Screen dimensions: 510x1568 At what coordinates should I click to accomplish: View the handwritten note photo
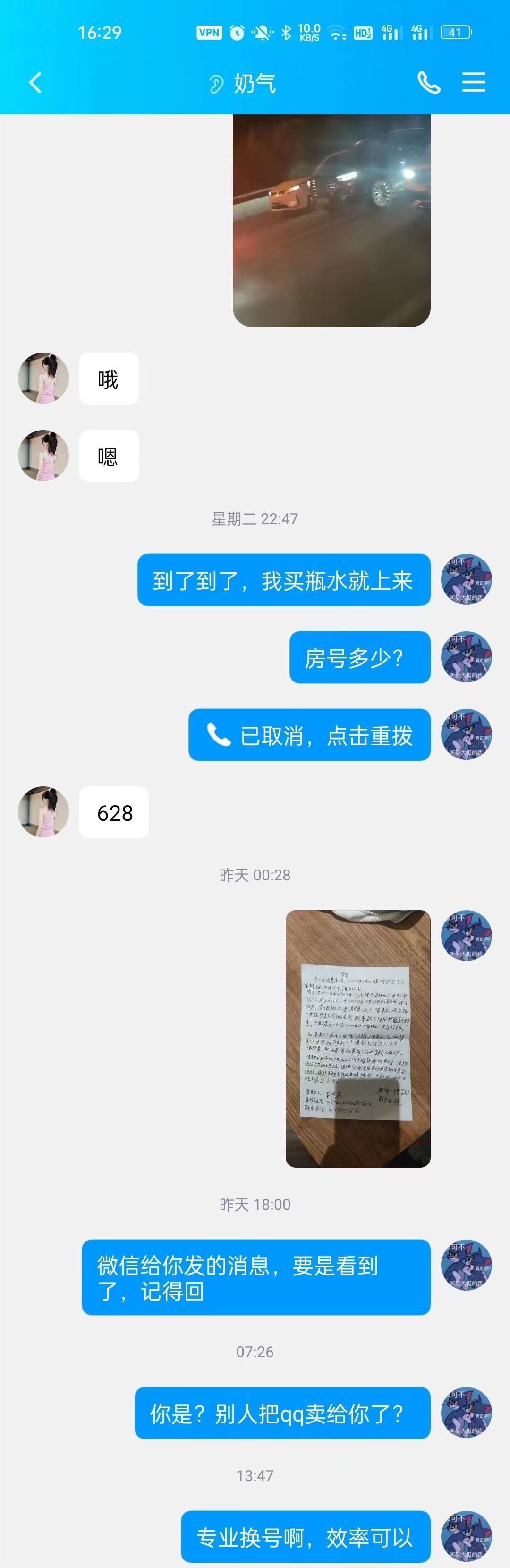pos(358,1038)
